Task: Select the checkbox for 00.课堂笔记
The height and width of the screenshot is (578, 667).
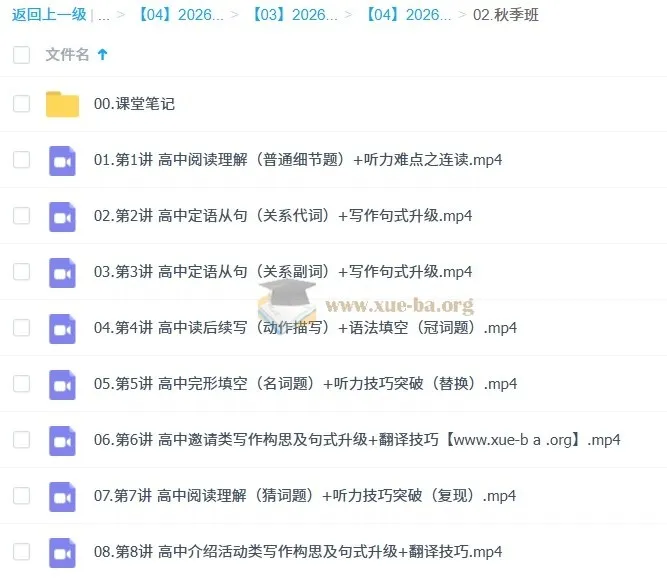Action: point(21,103)
